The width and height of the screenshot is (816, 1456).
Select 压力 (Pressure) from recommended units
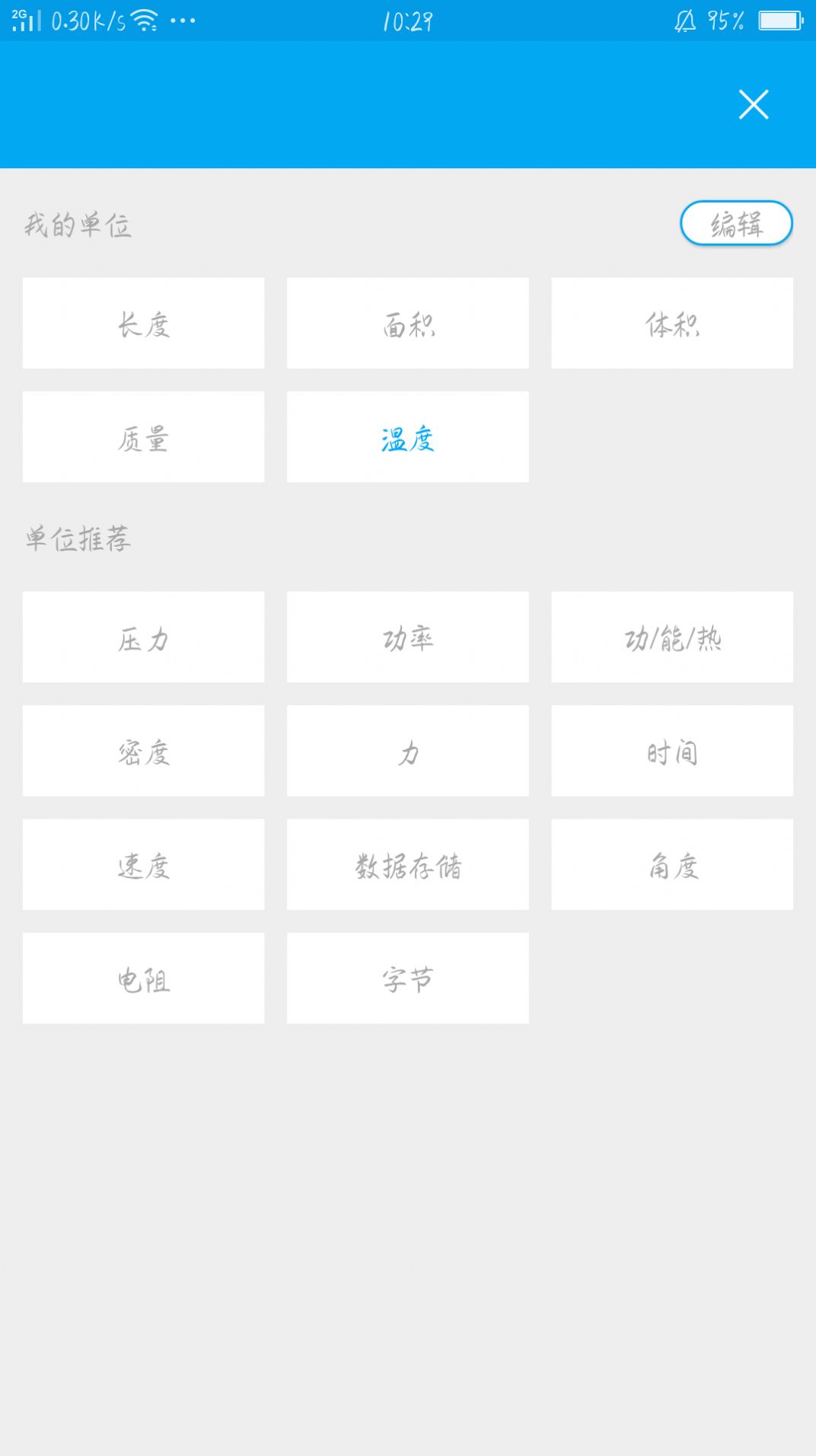pos(143,637)
